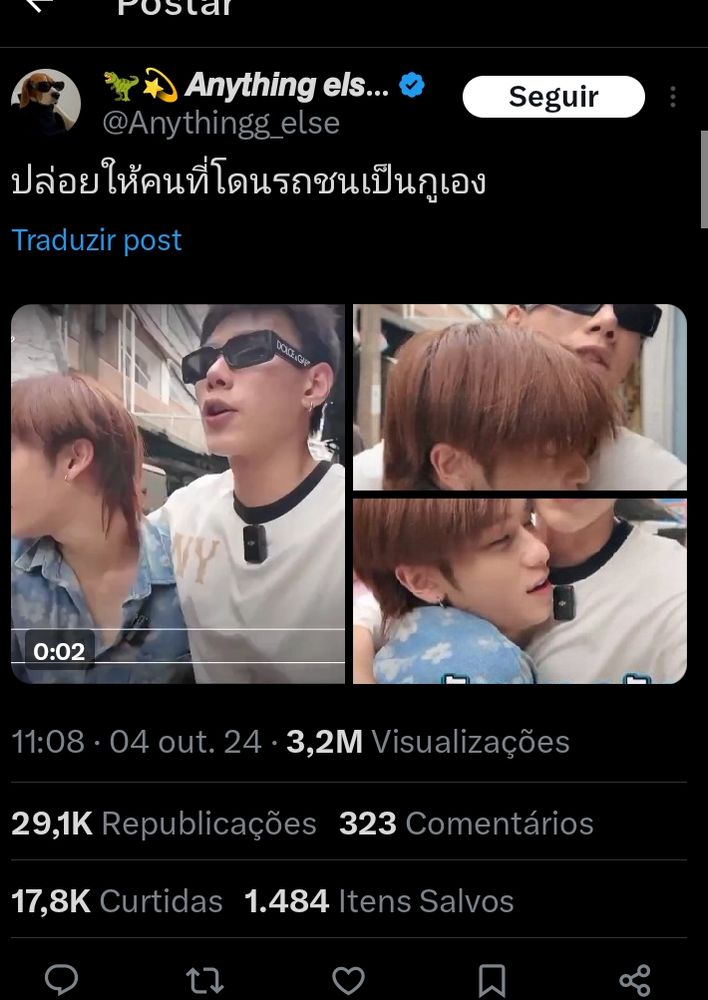View the 17,8K Curtidas list
Image resolution: width=708 pixels, height=1000 pixels.
(x=117, y=901)
